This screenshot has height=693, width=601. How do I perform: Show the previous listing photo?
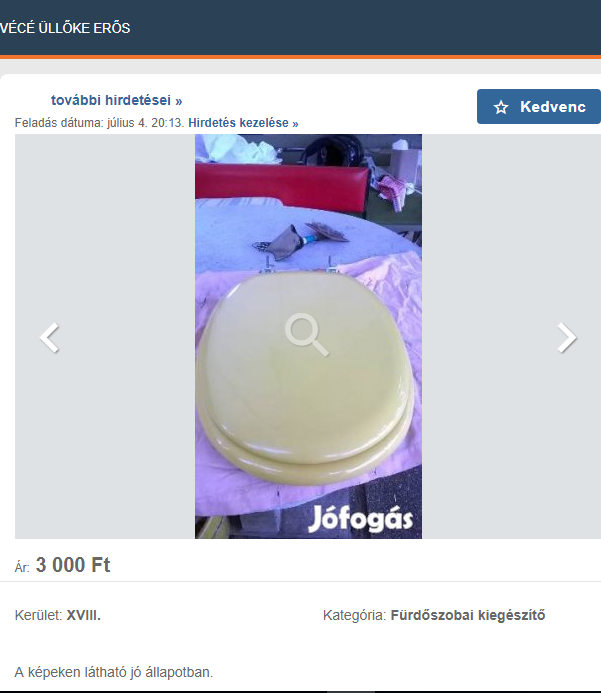(x=49, y=338)
